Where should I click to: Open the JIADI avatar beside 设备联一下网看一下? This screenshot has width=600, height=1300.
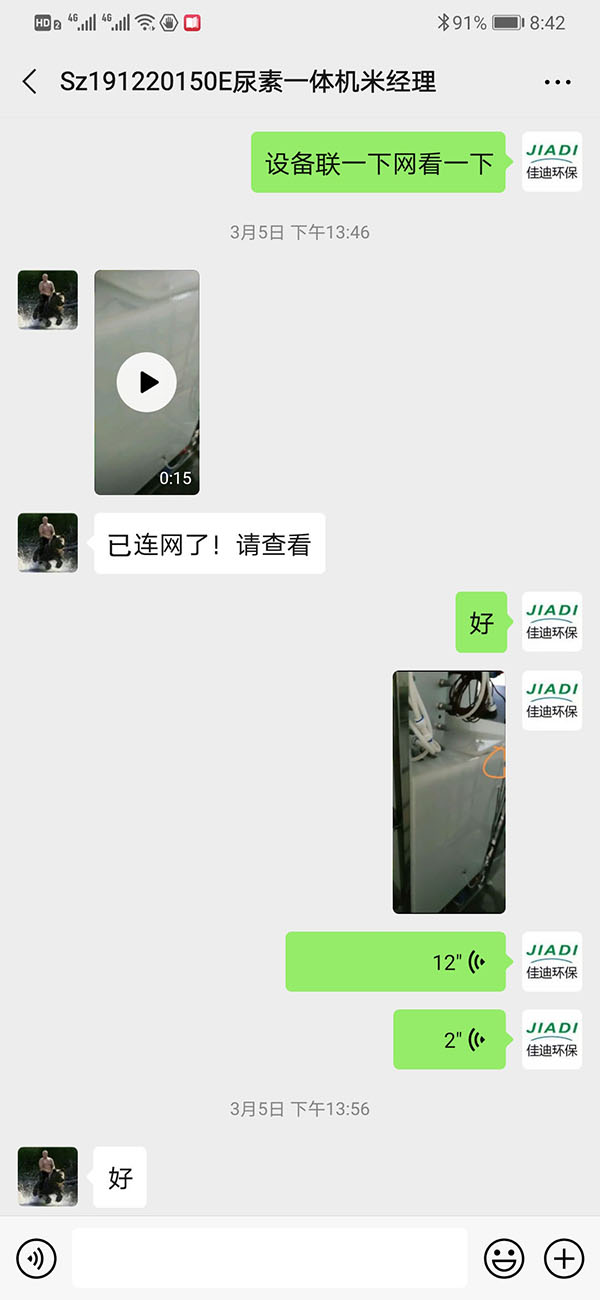[552, 161]
